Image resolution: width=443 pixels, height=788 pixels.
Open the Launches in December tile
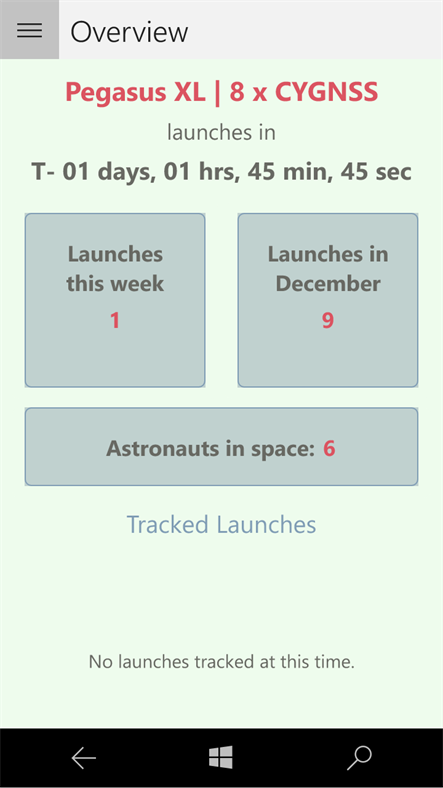click(x=327, y=300)
